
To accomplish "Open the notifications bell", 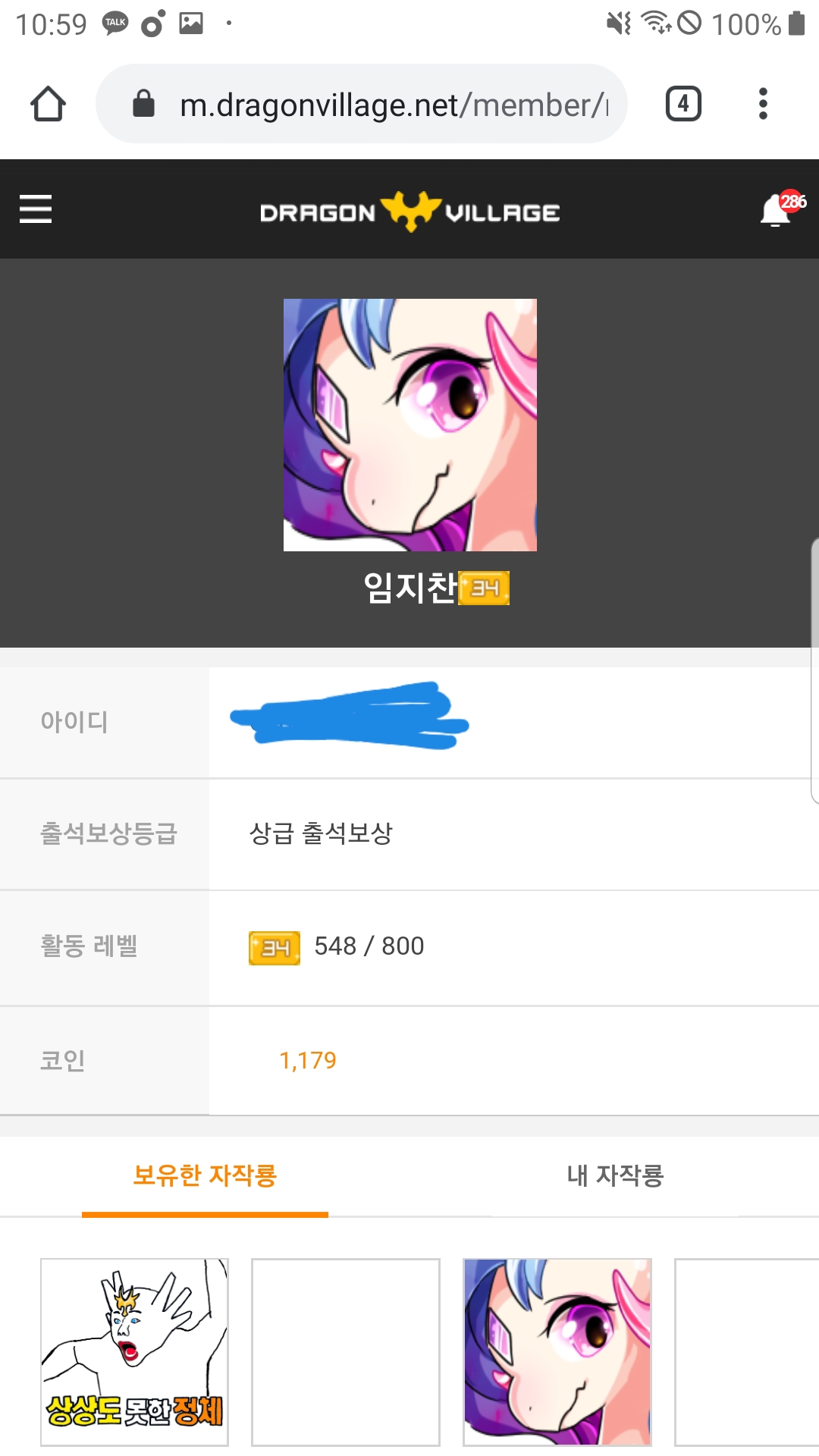I will coord(777,210).
